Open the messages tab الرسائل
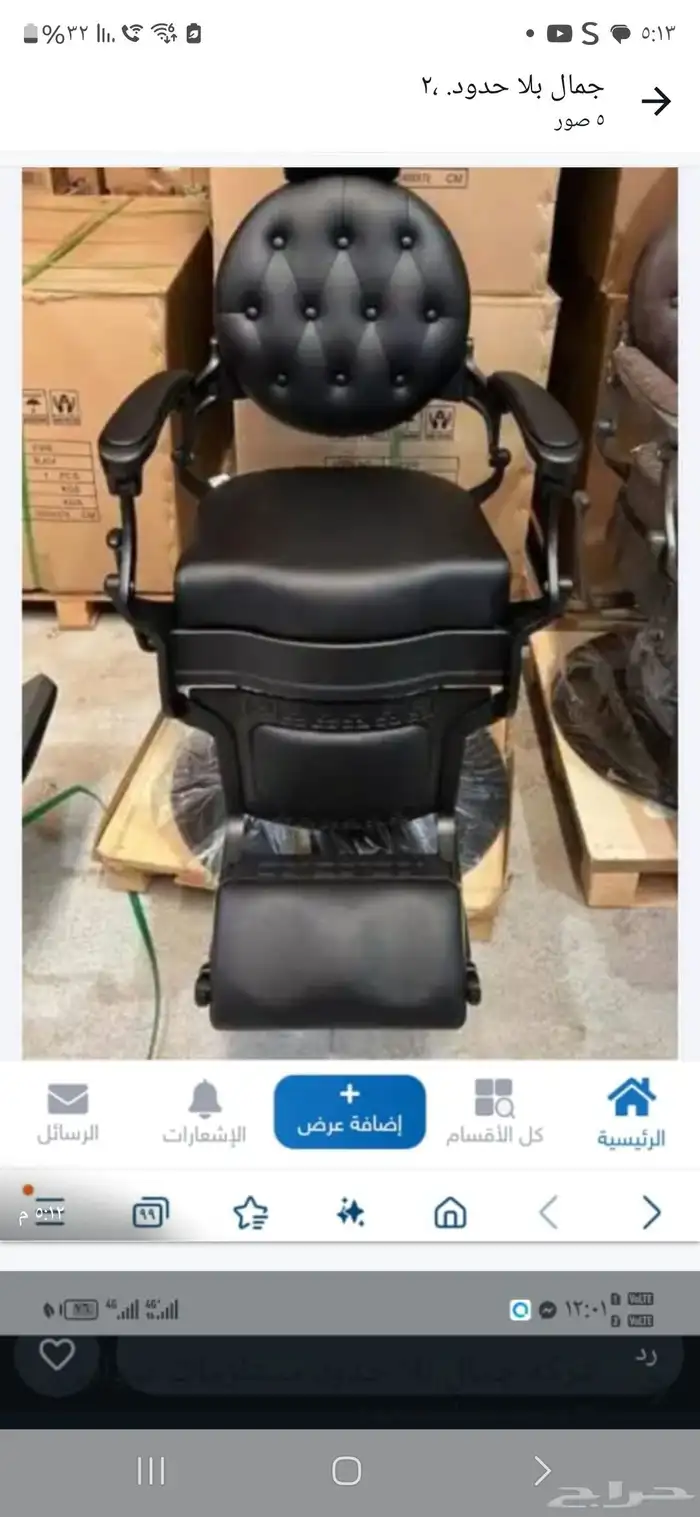Image resolution: width=700 pixels, height=1517 pixels. 68,1112
